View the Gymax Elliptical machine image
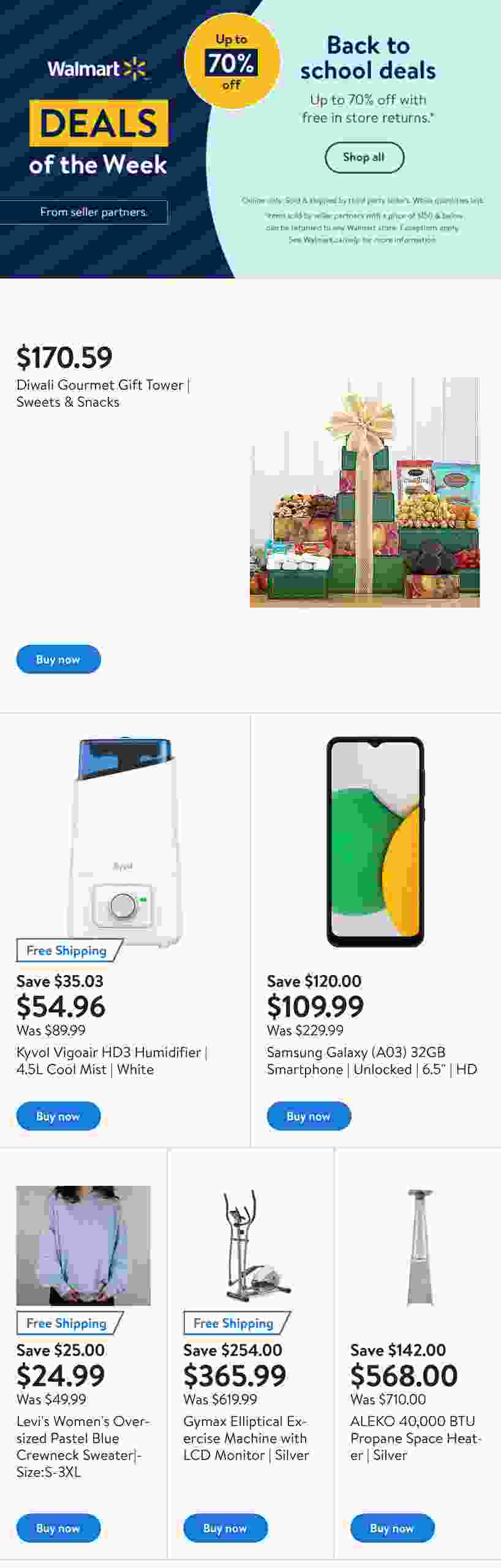 click(x=250, y=1245)
